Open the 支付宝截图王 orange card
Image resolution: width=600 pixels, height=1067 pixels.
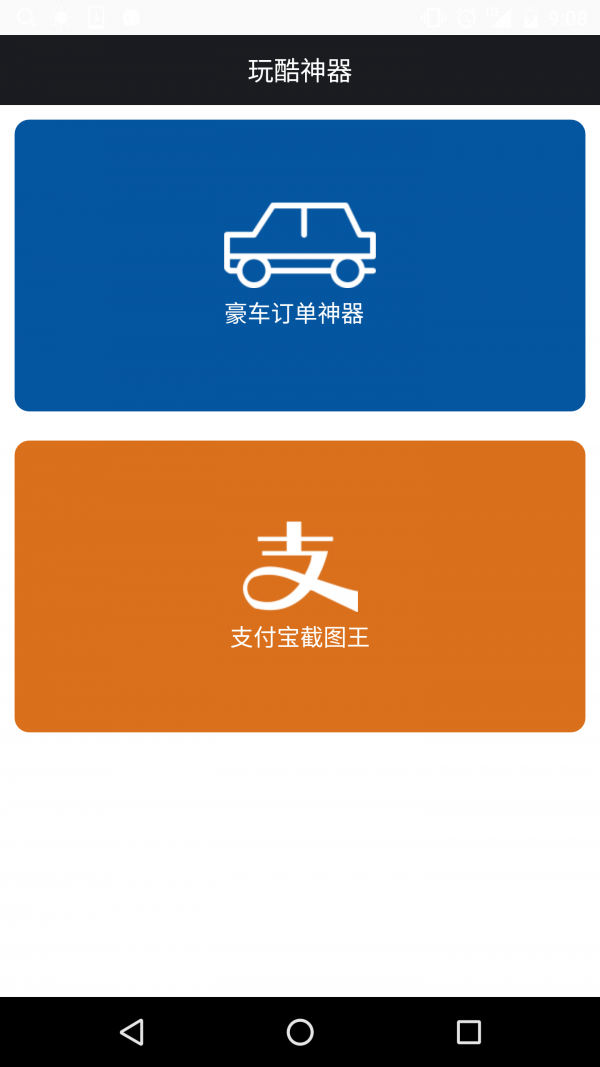tap(300, 586)
